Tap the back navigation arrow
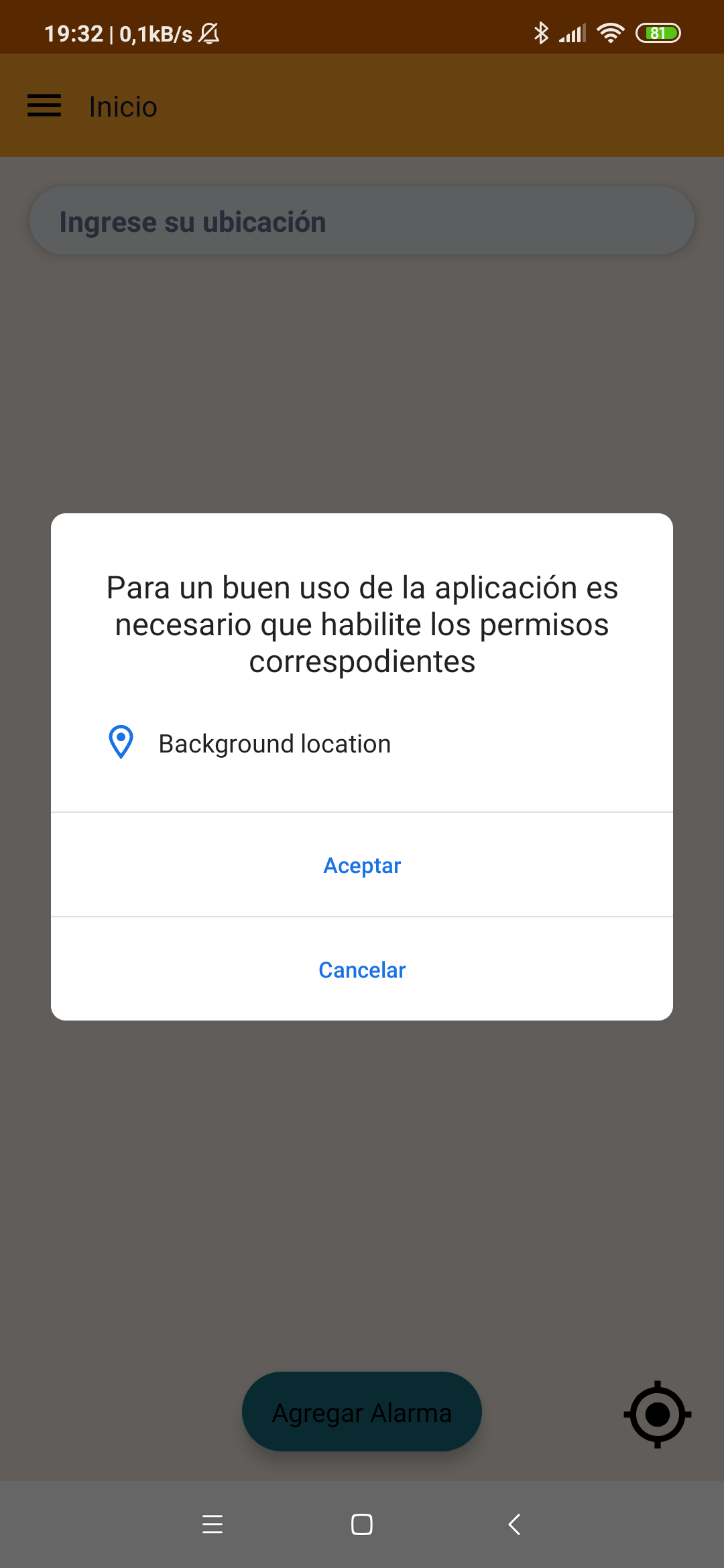This screenshot has width=724, height=1568. [513, 1525]
